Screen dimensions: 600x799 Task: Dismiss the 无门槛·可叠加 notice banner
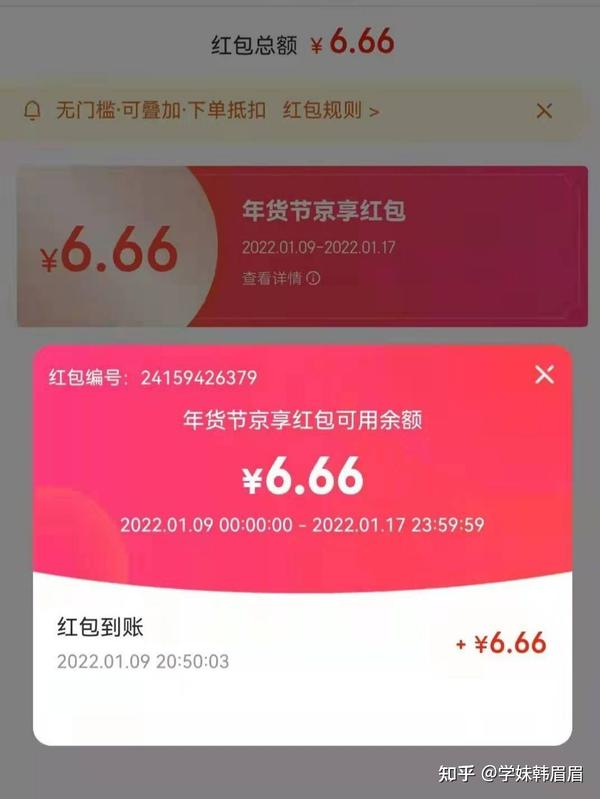pyautogui.click(x=544, y=111)
